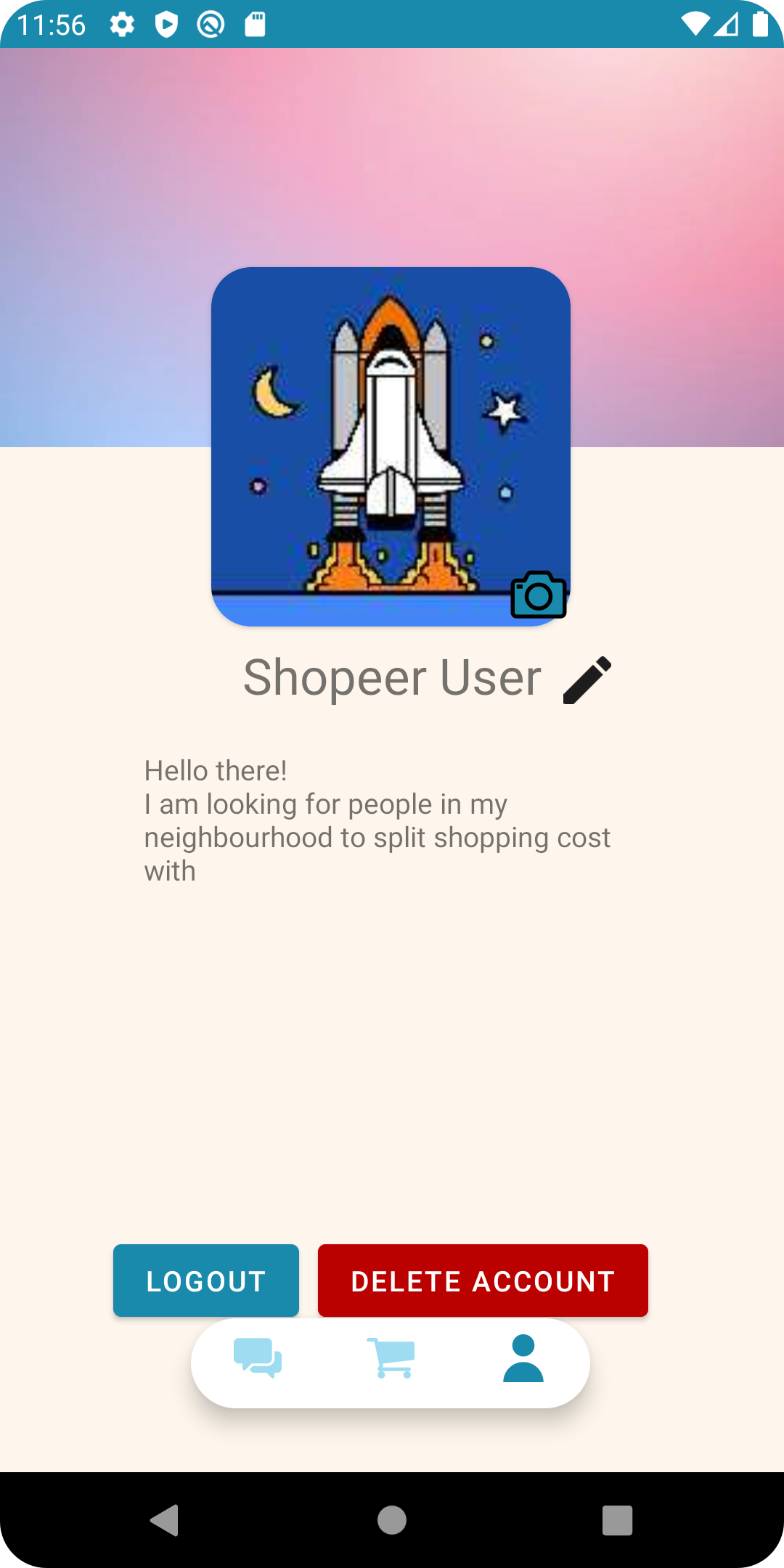Tap the camera icon to change profile photo
Image resolution: width=784 pixels, height=1568 pixels.
tap(538, 595)
